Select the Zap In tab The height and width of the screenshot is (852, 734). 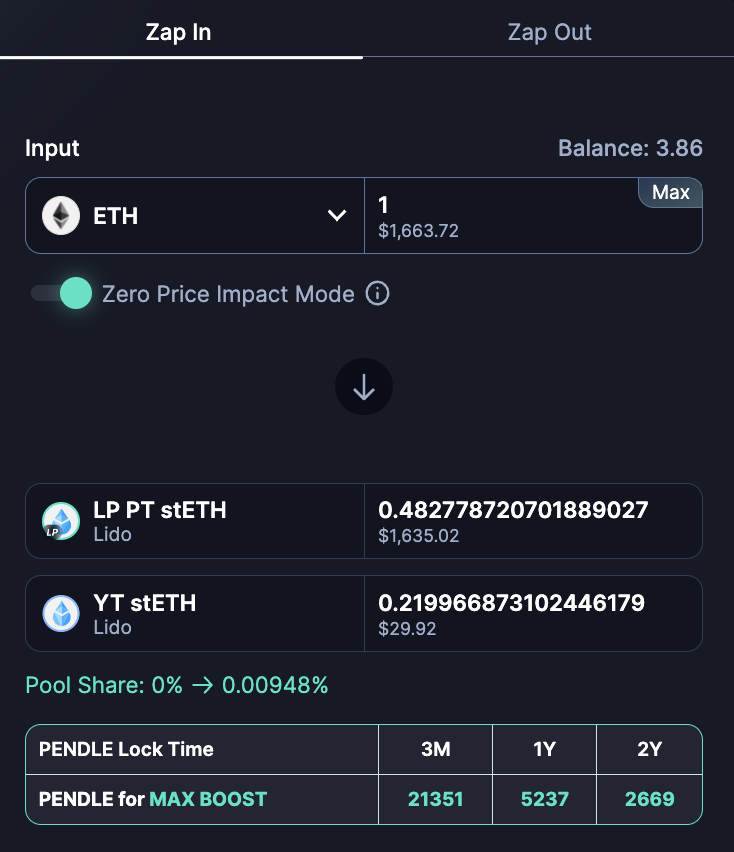coord(181,32)
